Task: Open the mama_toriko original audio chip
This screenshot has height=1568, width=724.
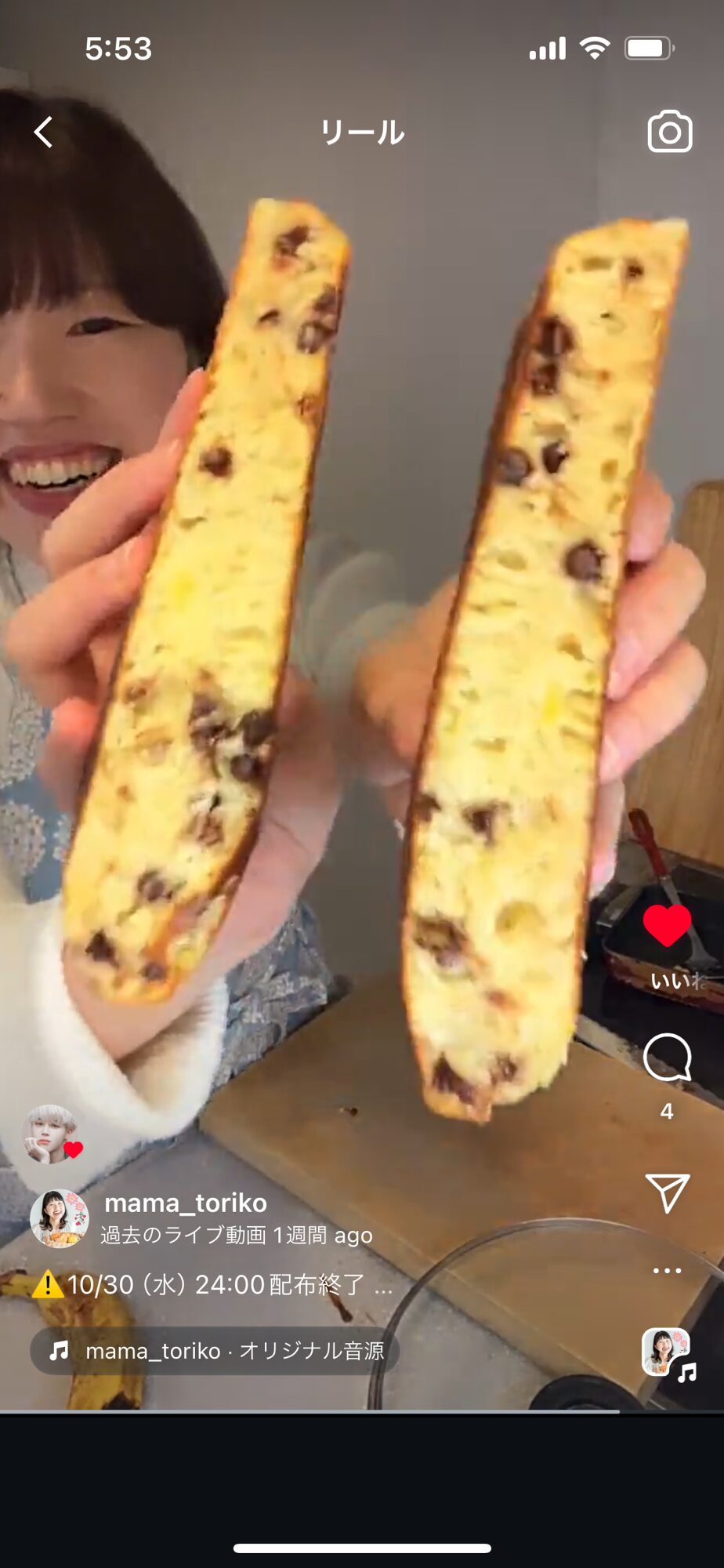Action: pos(215,1351)
